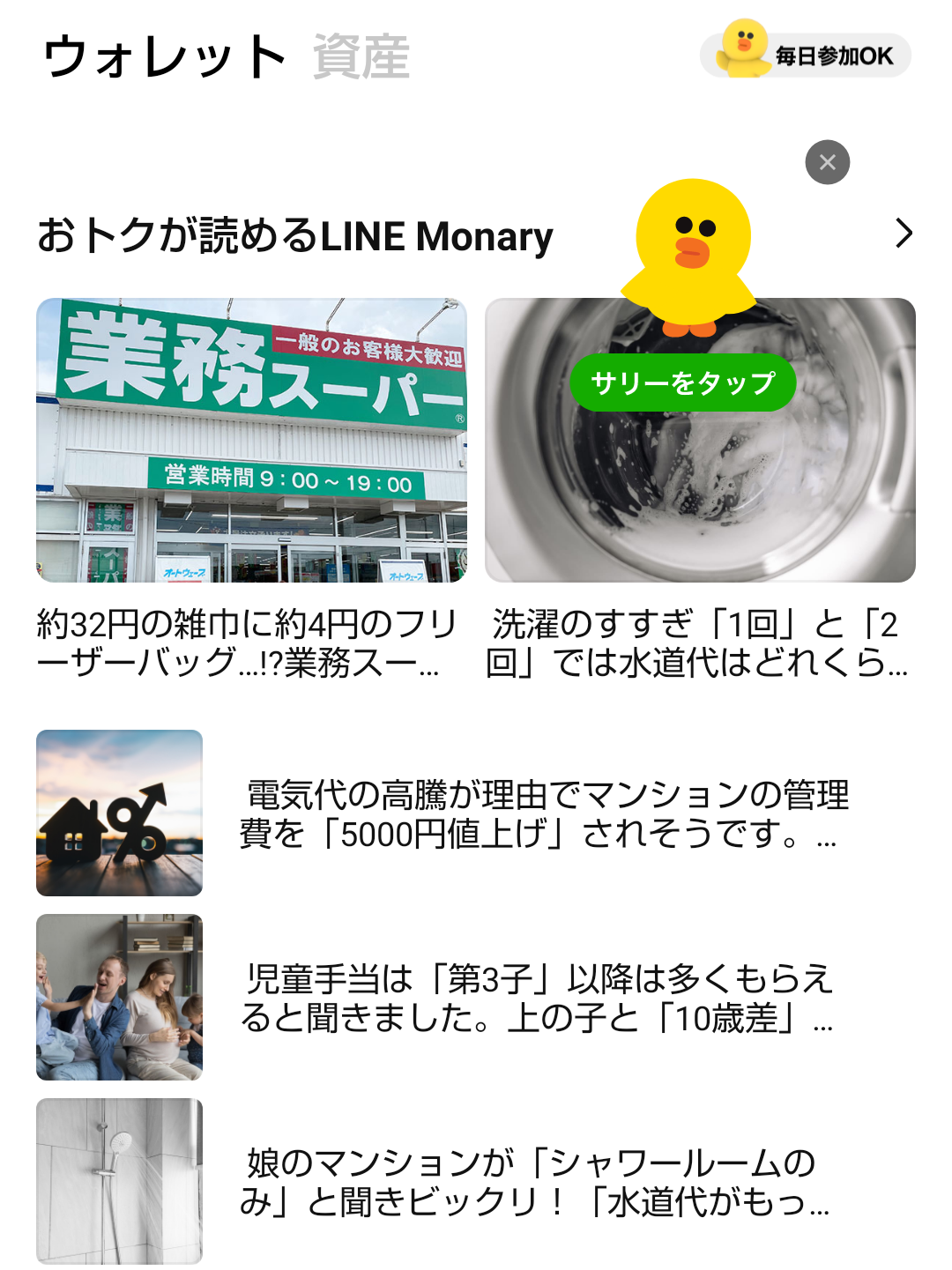Image resolution: width=952 pixels, height=1270 pixels.
Task: Select the ウォレット tab
Action: tap(165, 57)
